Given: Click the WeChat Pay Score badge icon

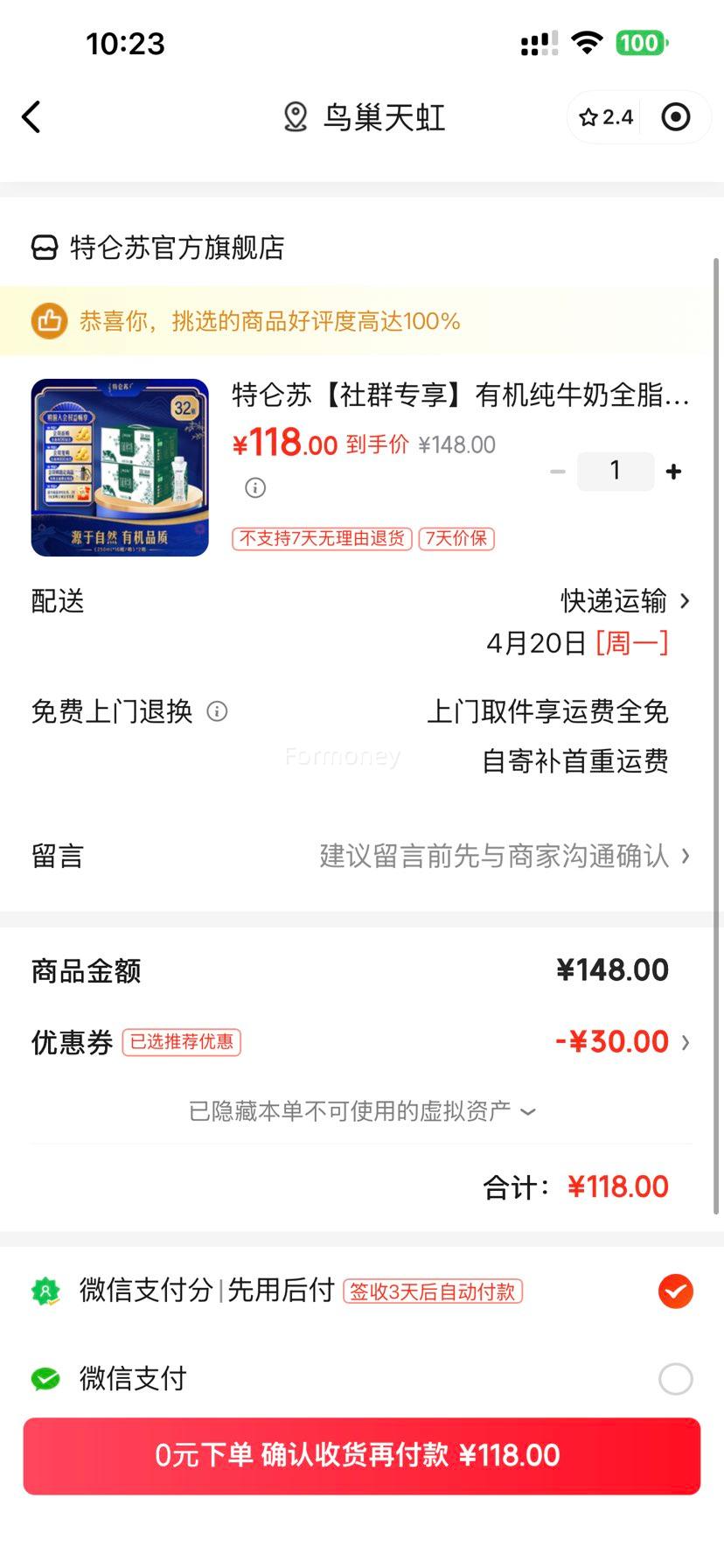Looking at the screenshot, I should (45, 1291).
